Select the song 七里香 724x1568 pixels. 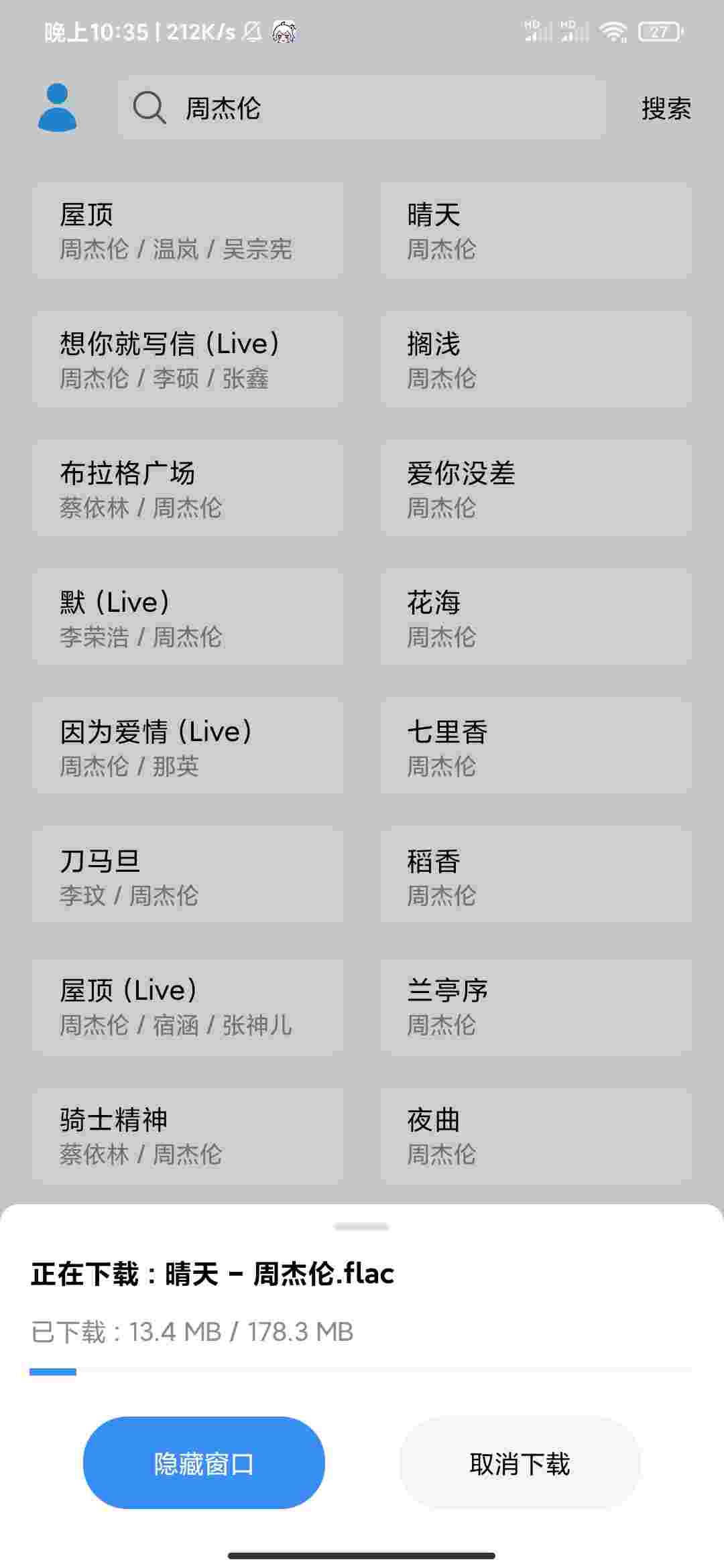click(536, 747)
